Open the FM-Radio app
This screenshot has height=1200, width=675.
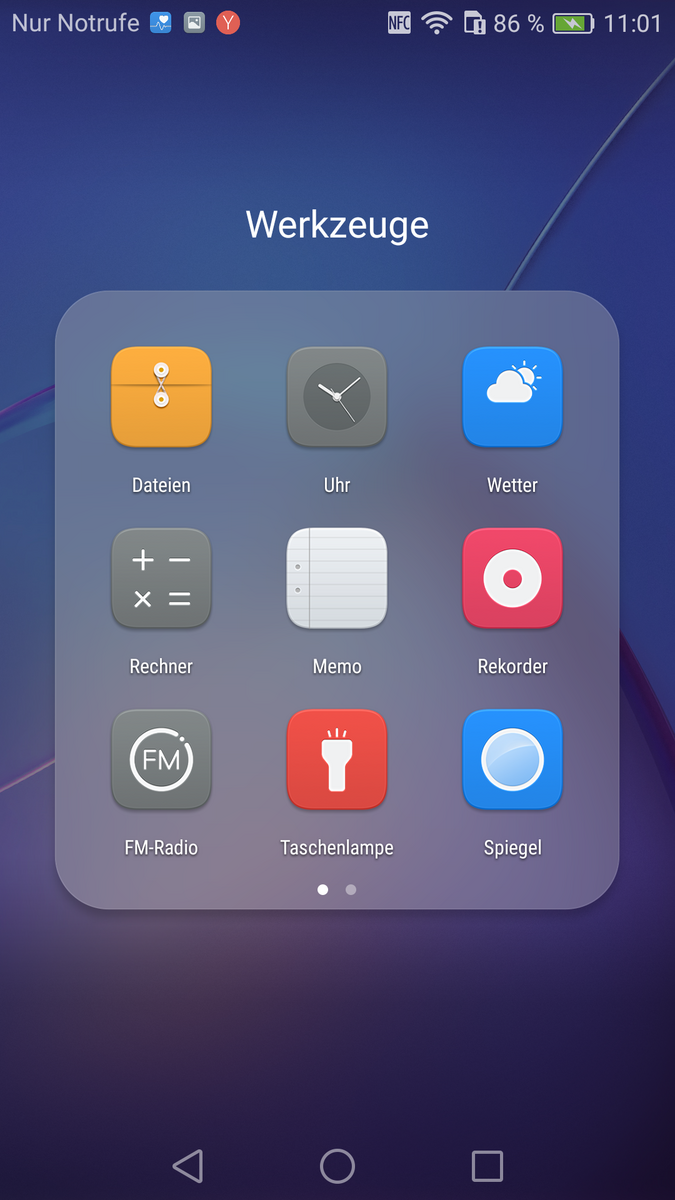[x=161, y=760]
